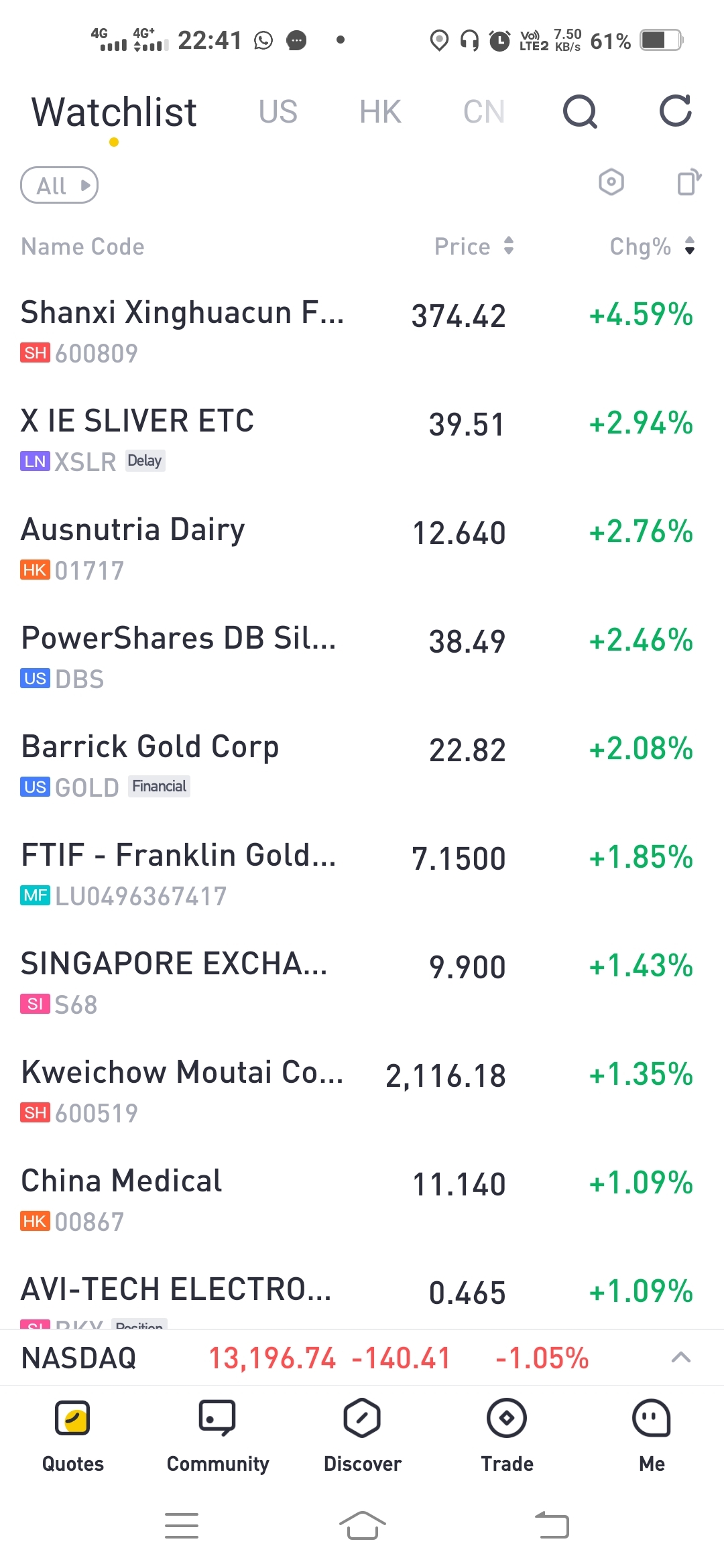Viewport: 724px width, 1568px height.
Task: Open the search icon
Action: point(580,111)
